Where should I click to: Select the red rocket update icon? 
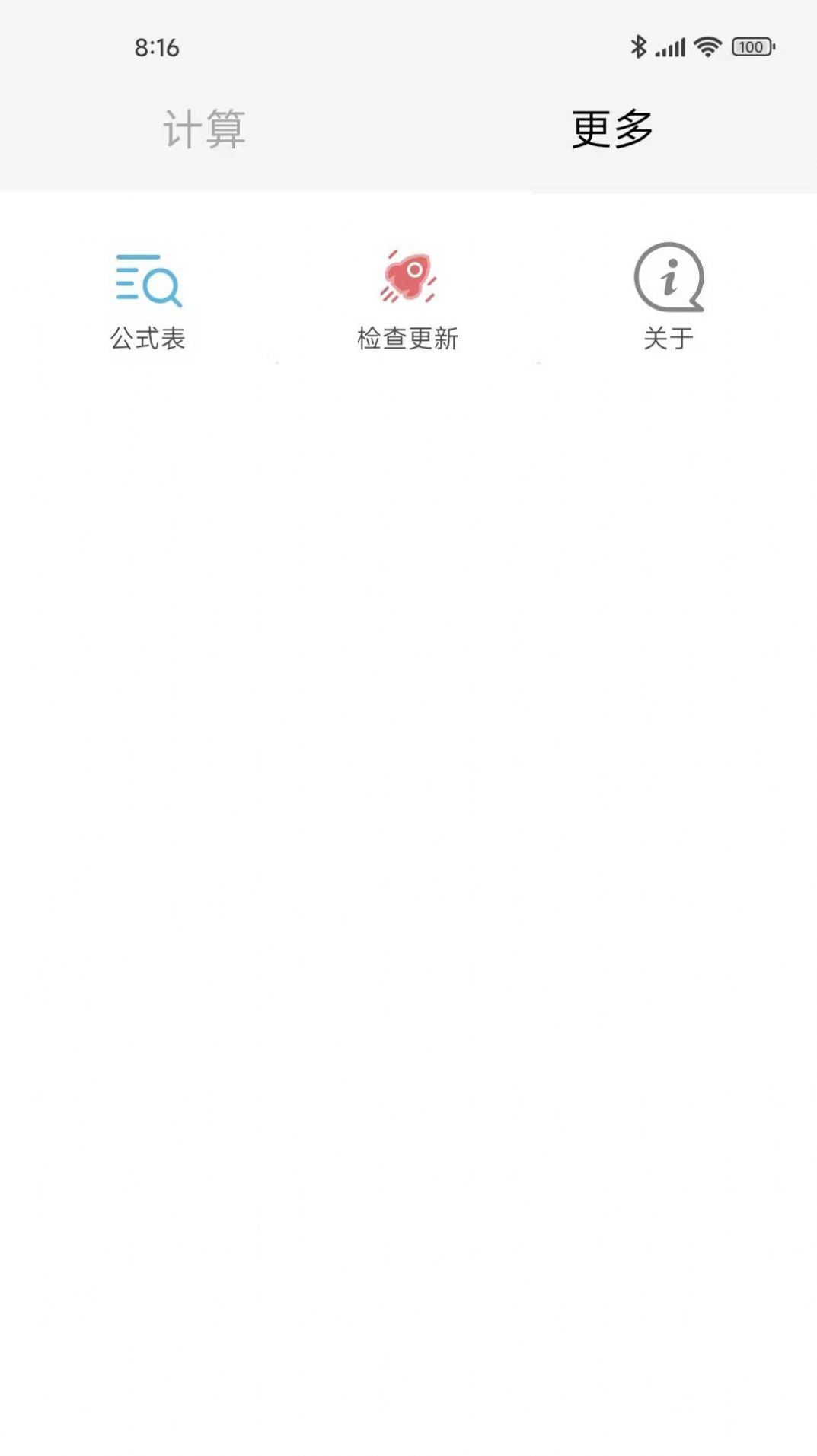pyautogui.click(x=407, y=279)
